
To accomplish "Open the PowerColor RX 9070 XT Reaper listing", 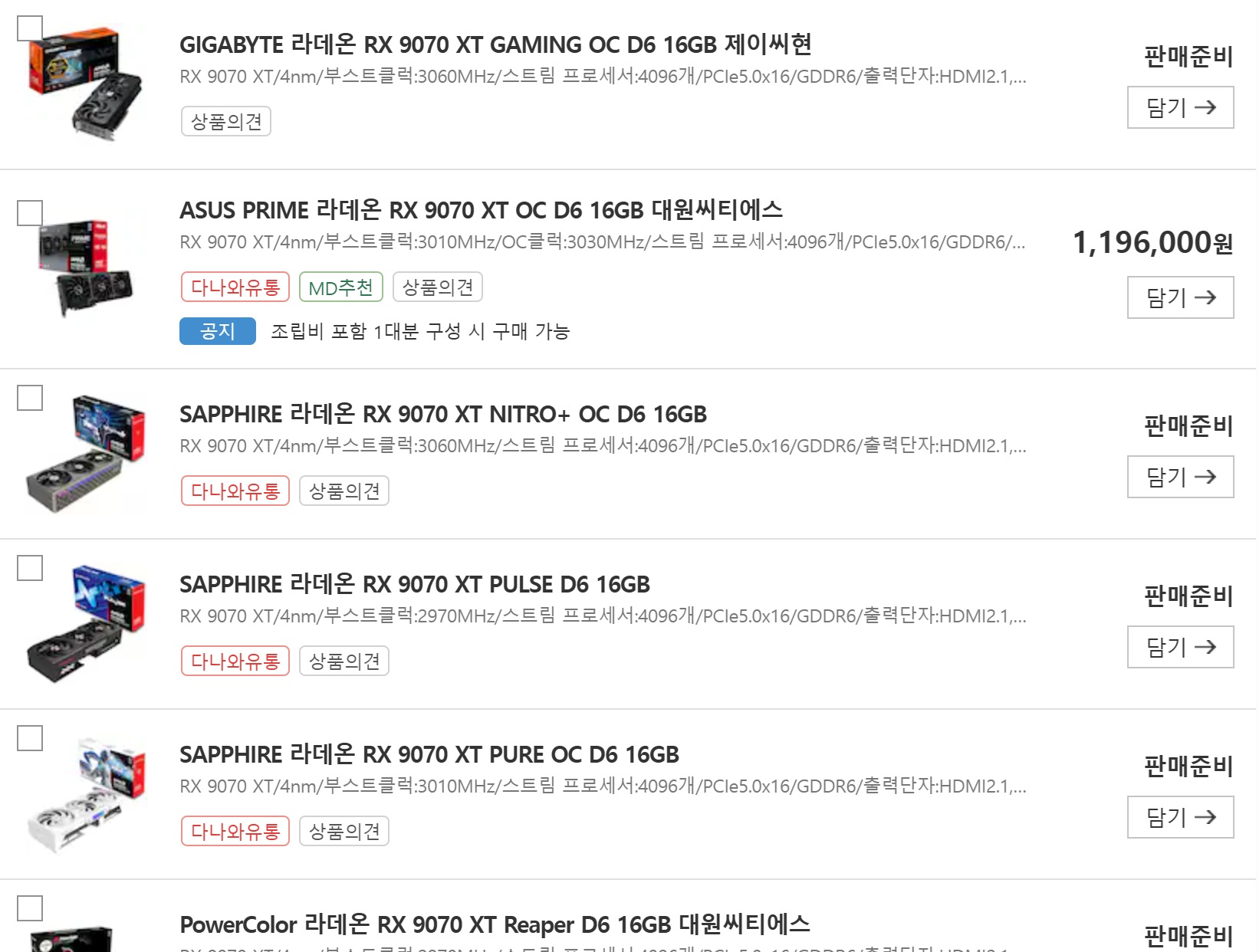I will coord(495,925).
